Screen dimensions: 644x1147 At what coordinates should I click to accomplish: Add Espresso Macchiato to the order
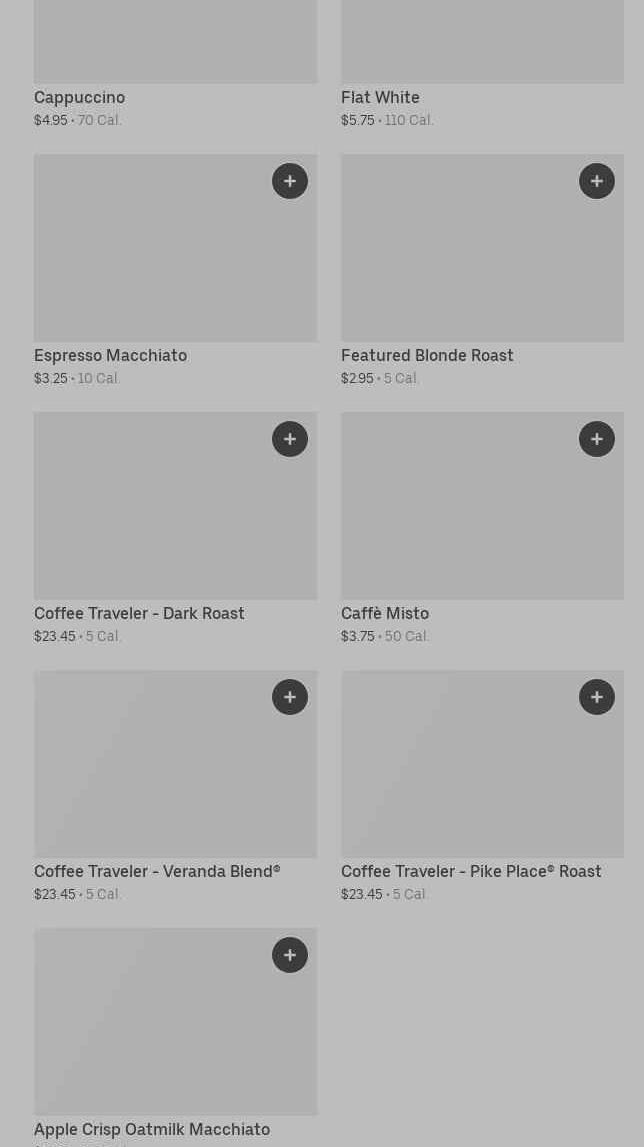(x=290, y=181)
